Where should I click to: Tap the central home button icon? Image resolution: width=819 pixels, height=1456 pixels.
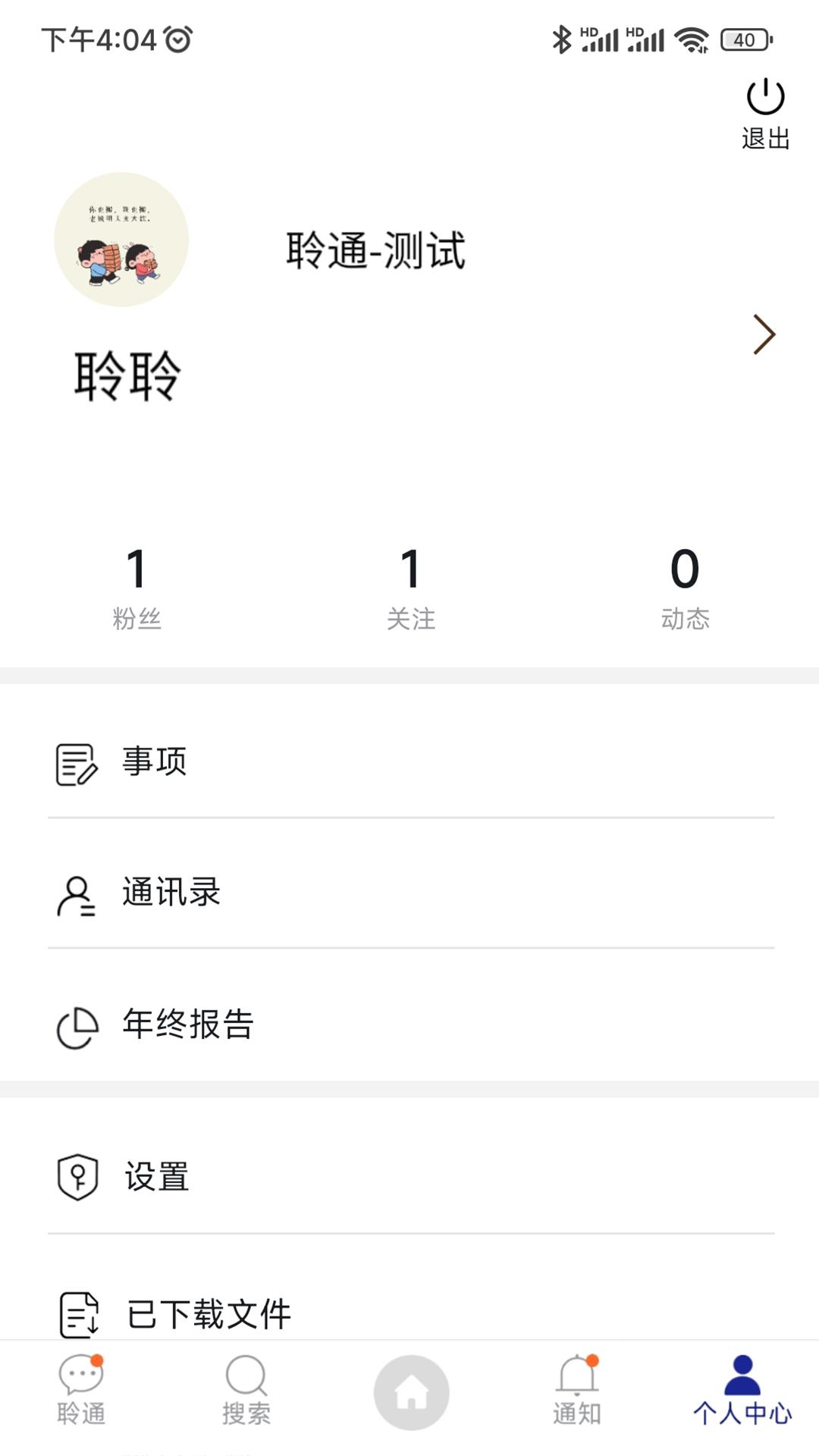(410, 1391)
